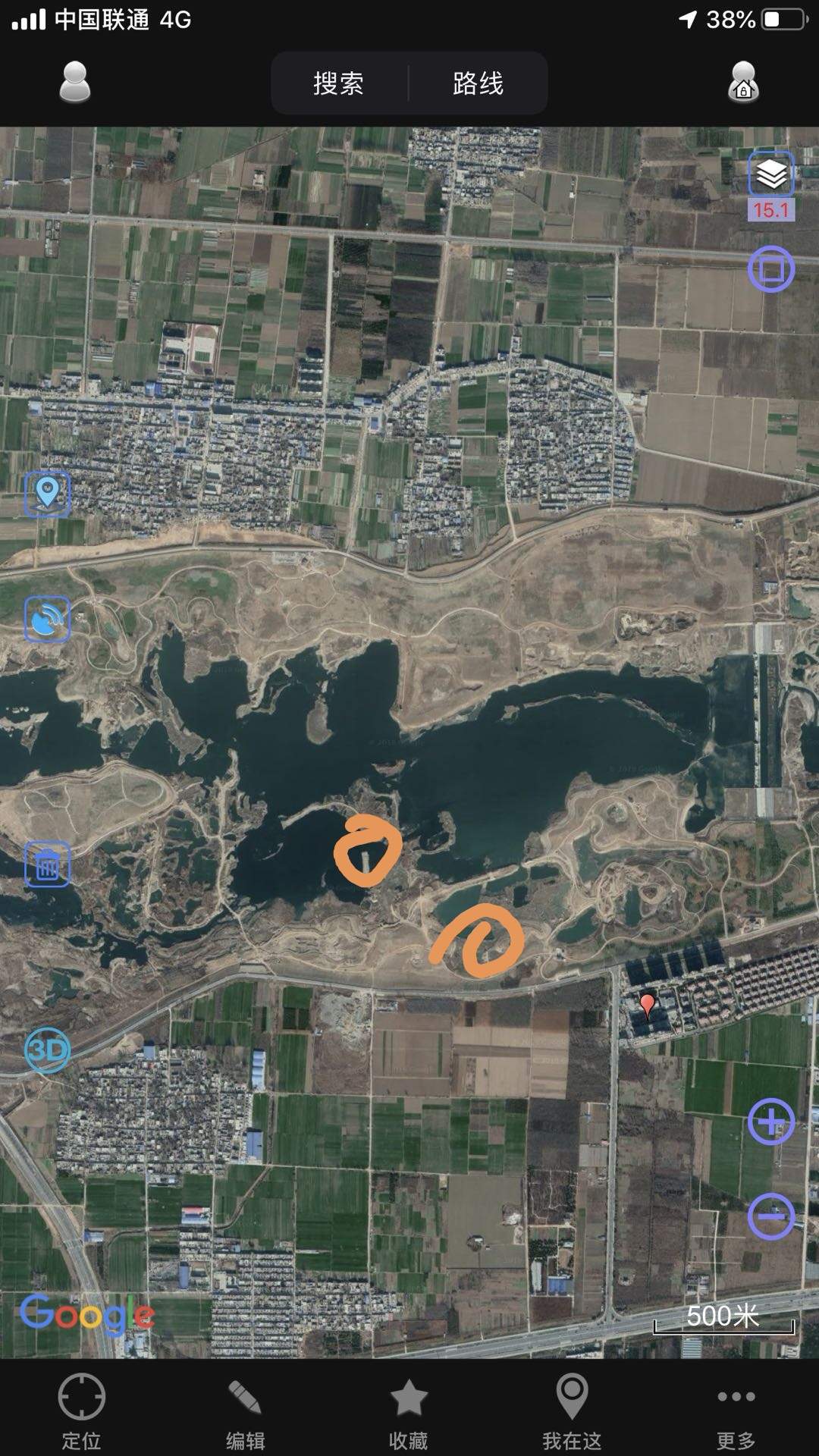
Task: Tap the square frame icon
Action: pos(771,269)
